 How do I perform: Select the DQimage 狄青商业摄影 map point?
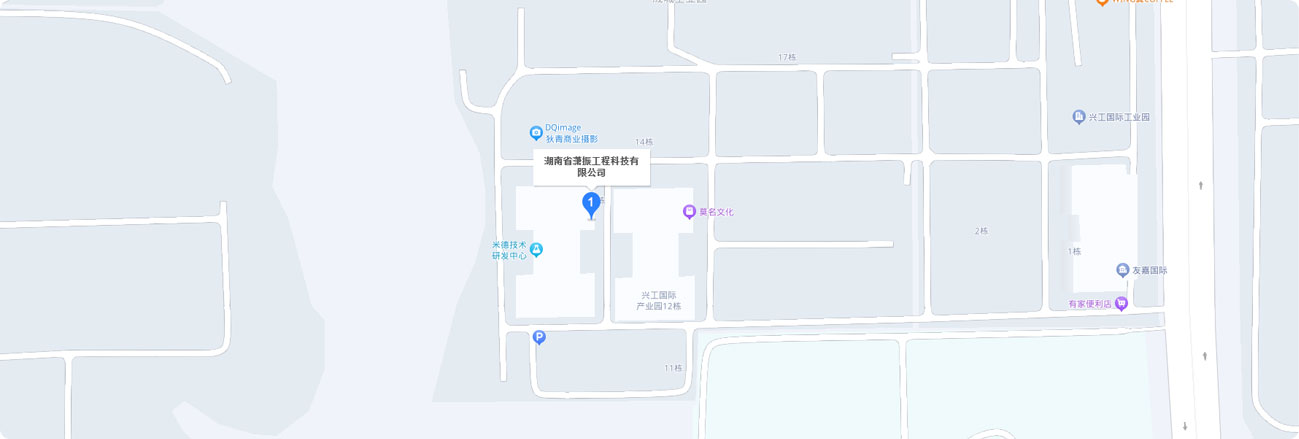coord(537,132)
